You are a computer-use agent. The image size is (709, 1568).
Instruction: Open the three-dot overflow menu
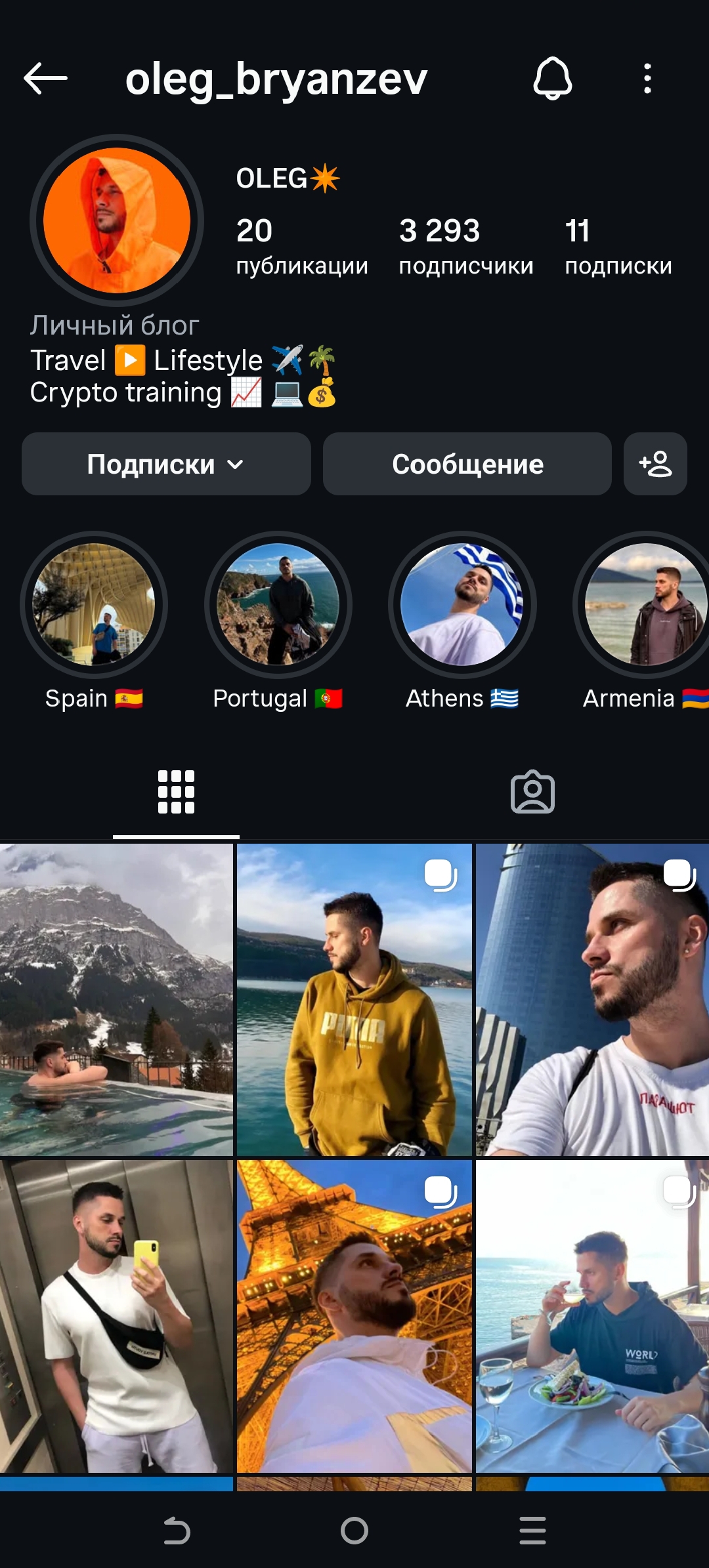(647, 79)
